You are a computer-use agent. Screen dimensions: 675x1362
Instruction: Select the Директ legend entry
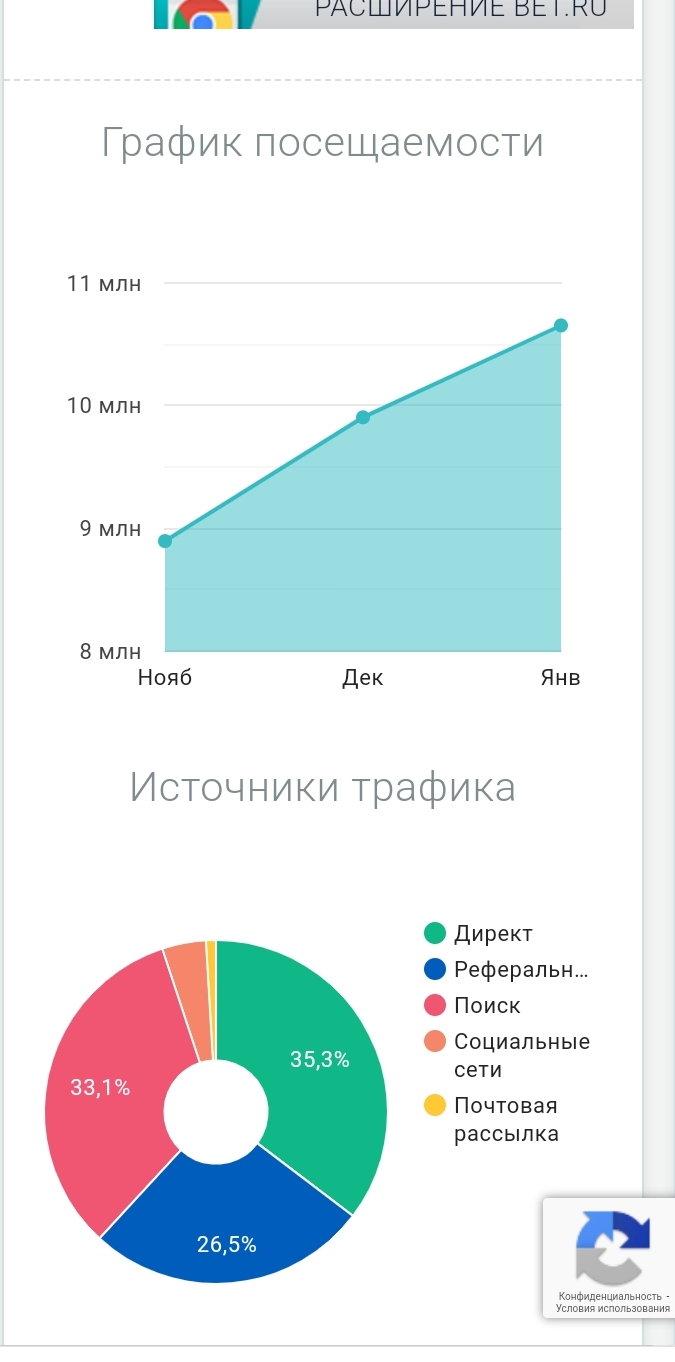[x=479, y=934]
